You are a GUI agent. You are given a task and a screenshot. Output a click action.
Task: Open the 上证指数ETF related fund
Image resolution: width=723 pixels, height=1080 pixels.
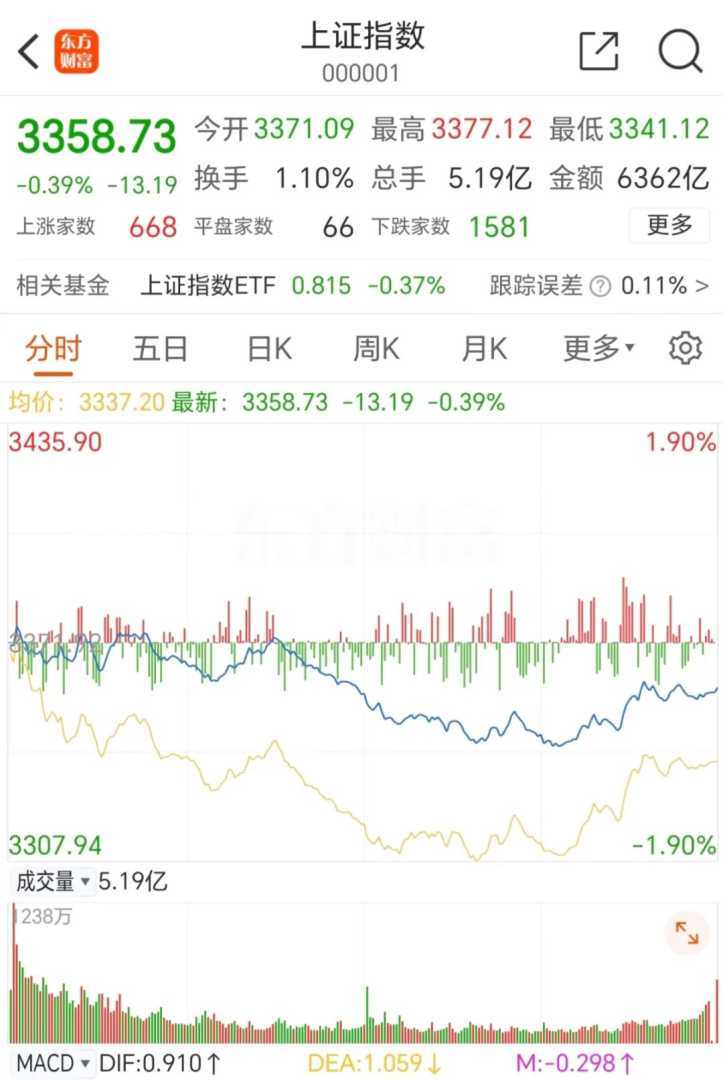(207, 286)
